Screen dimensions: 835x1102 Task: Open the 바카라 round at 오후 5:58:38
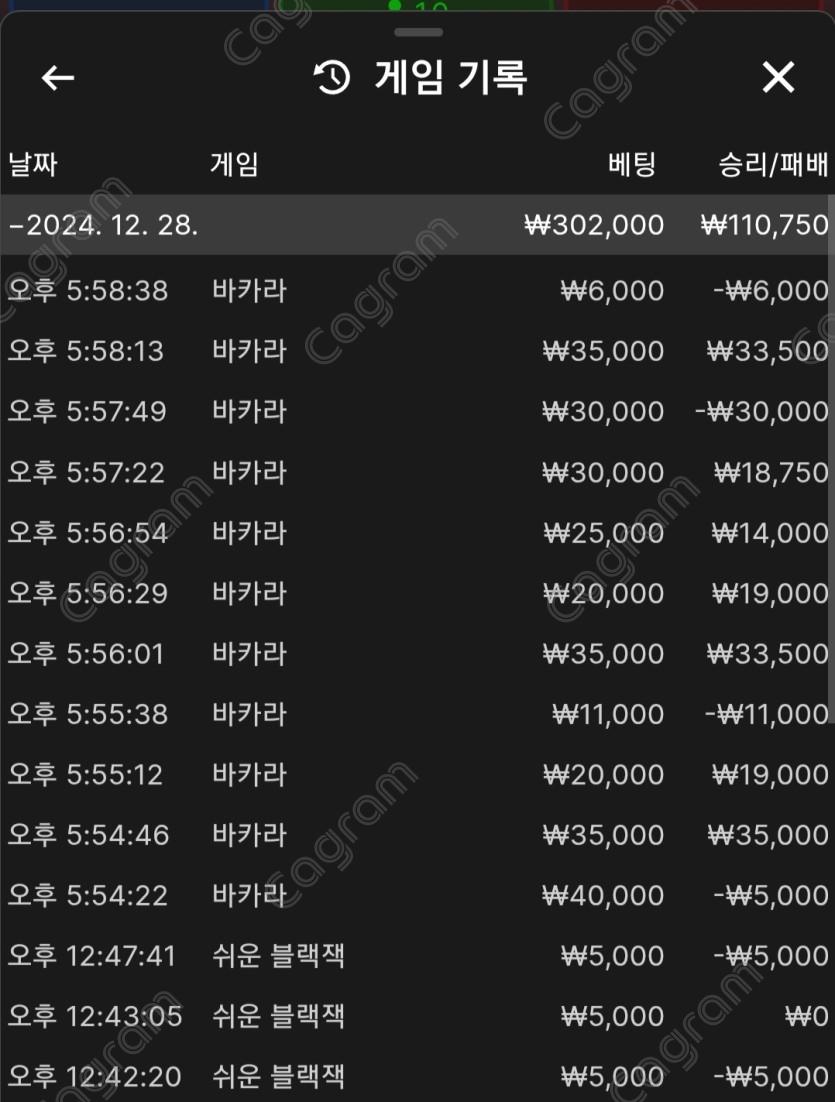[417, 291]
